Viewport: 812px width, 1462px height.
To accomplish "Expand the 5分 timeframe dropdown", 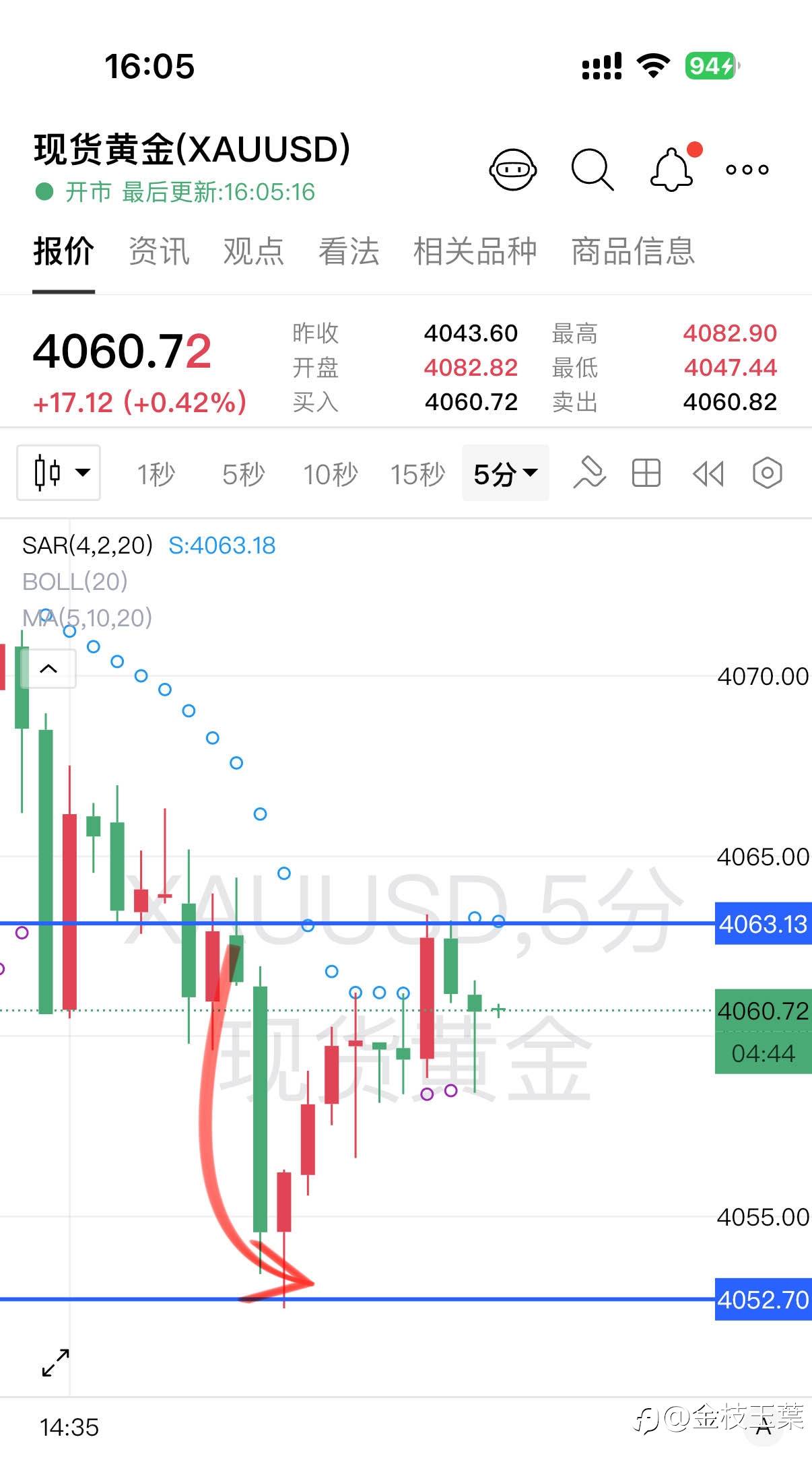I will [x=506, y=473].
